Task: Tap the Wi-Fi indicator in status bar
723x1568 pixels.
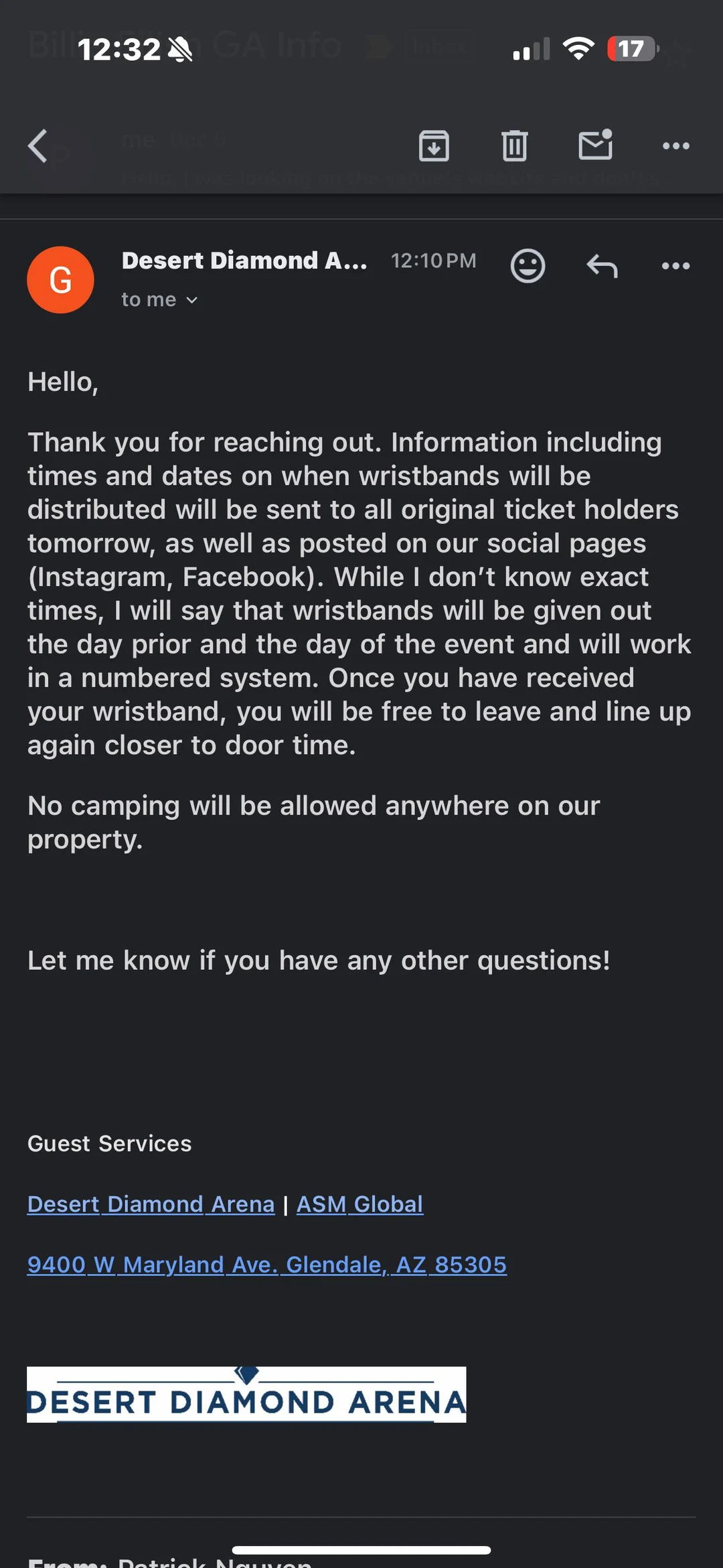Action: (580, 47)
